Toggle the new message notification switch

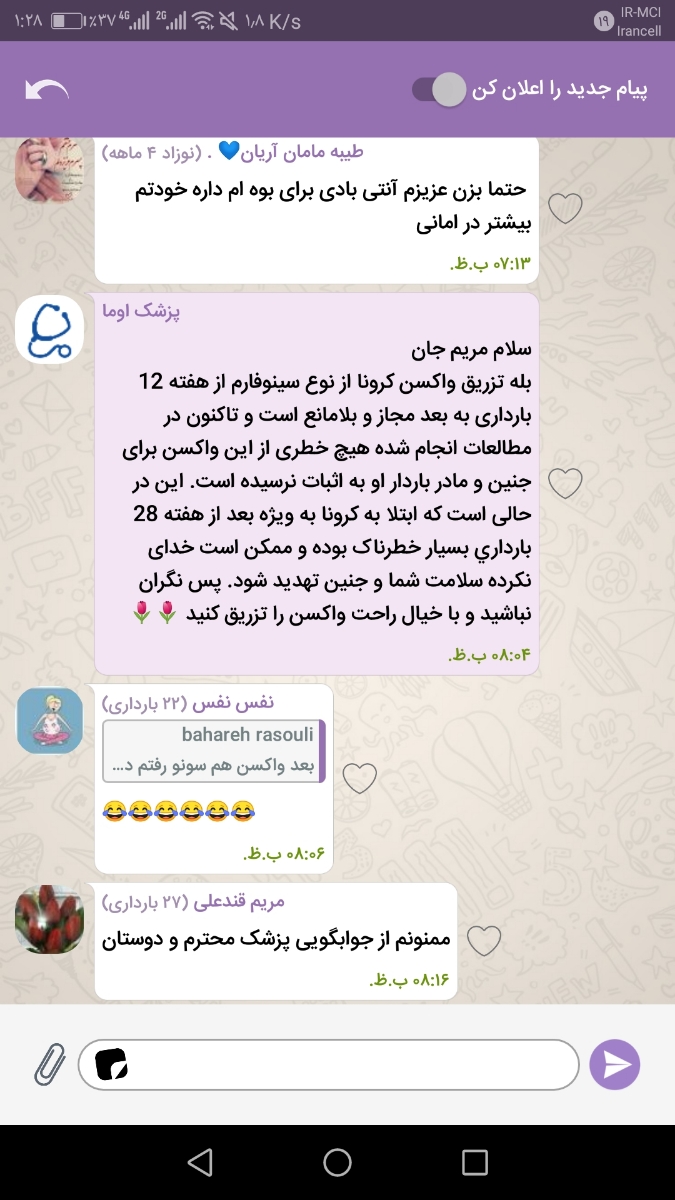(x=438, y=90)
